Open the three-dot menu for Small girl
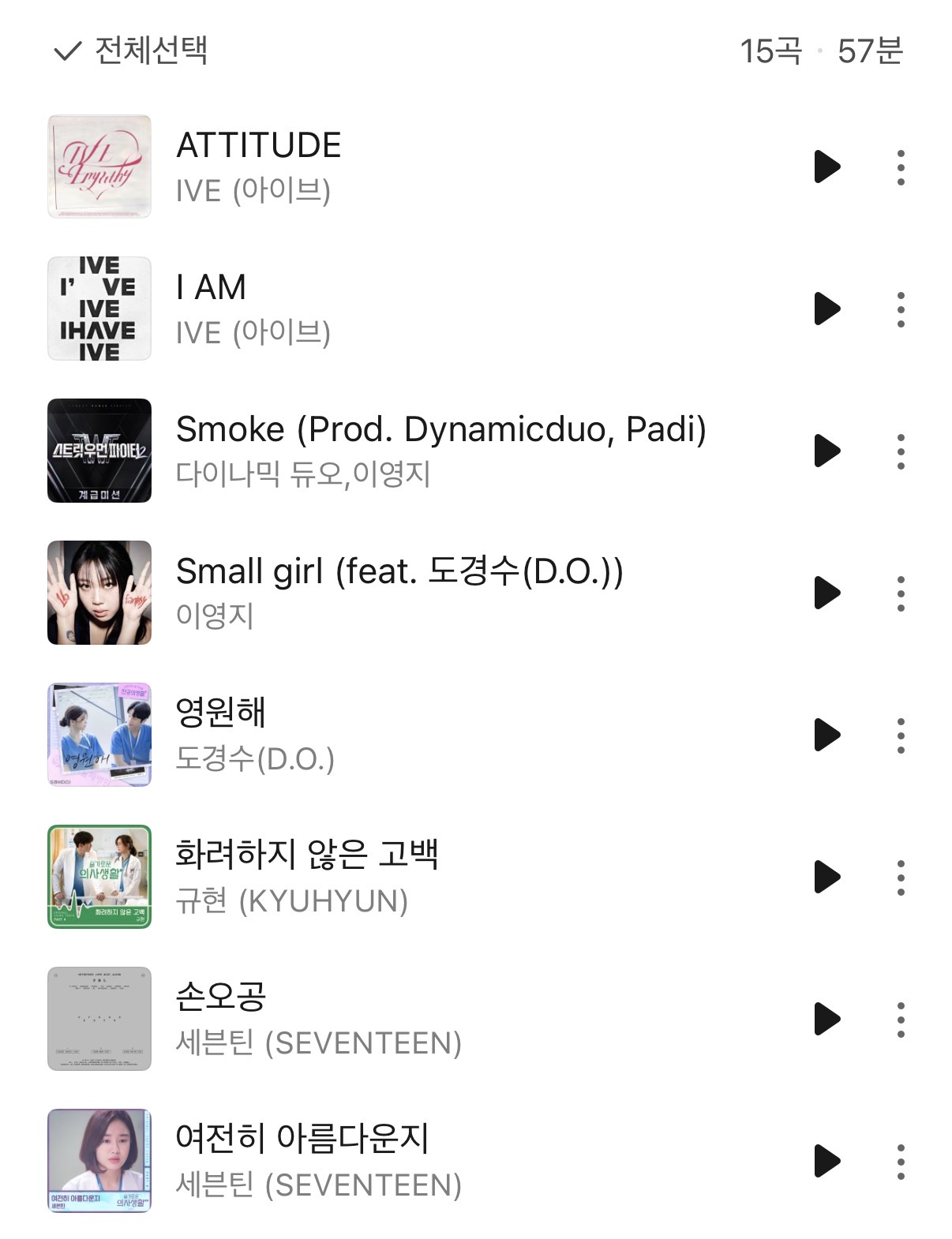 (x=901, y=593)
